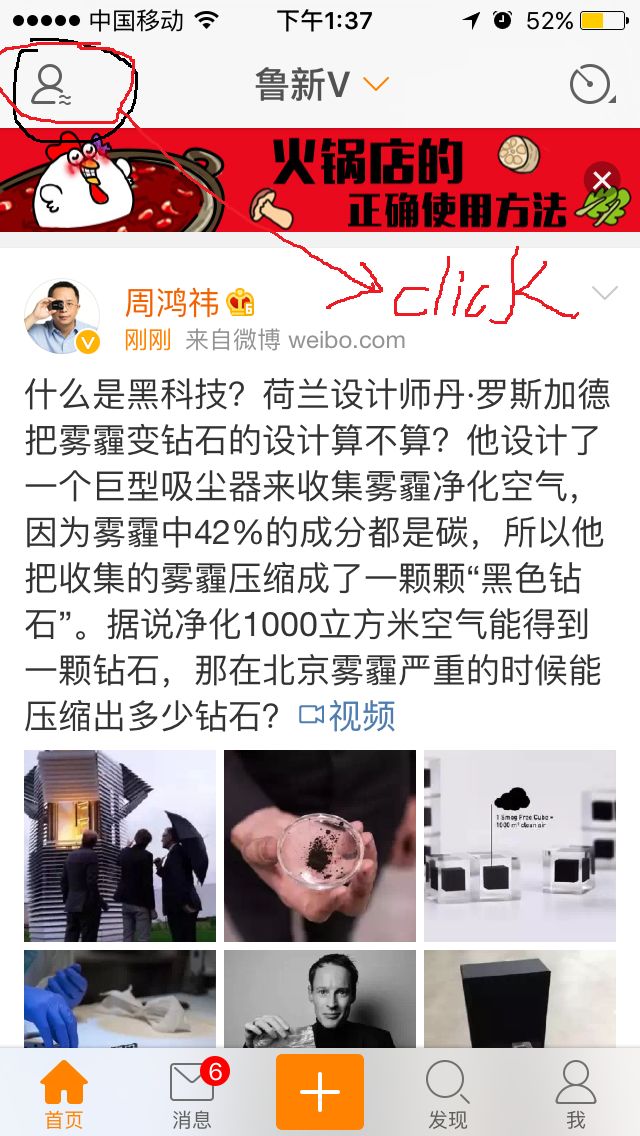
Task: Open the friend attention icon at top left
Action: 49,86
